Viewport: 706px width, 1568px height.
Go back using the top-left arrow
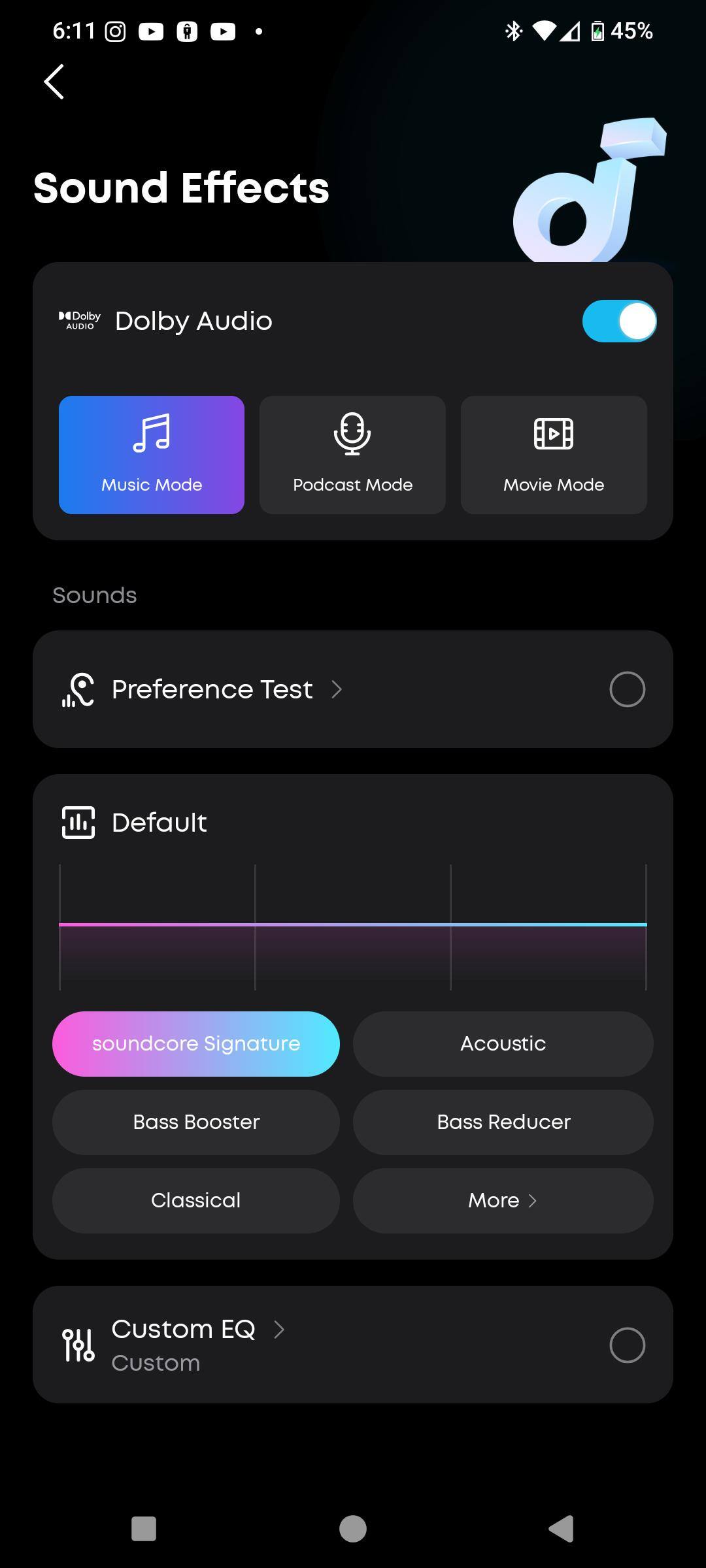point(54,82)
